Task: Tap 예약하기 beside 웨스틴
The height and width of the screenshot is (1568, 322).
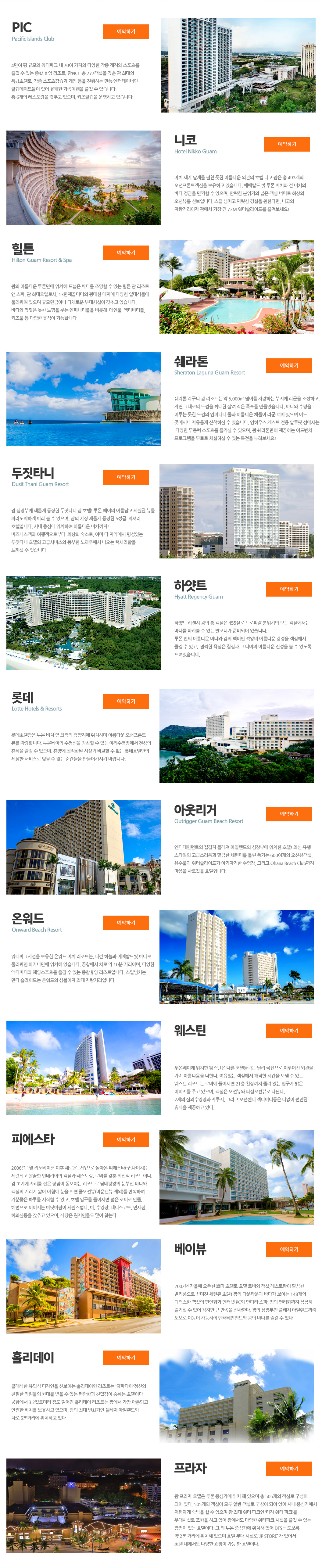Action: coord(288,1031)
